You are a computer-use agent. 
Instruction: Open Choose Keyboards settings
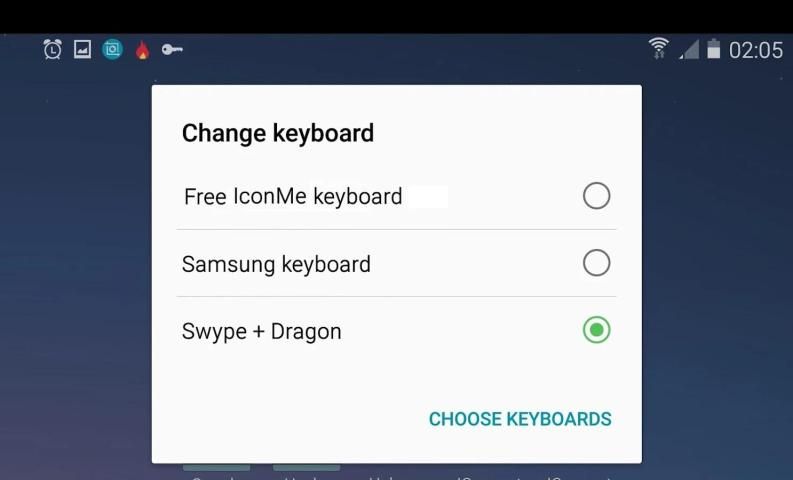tap(520, 419)
